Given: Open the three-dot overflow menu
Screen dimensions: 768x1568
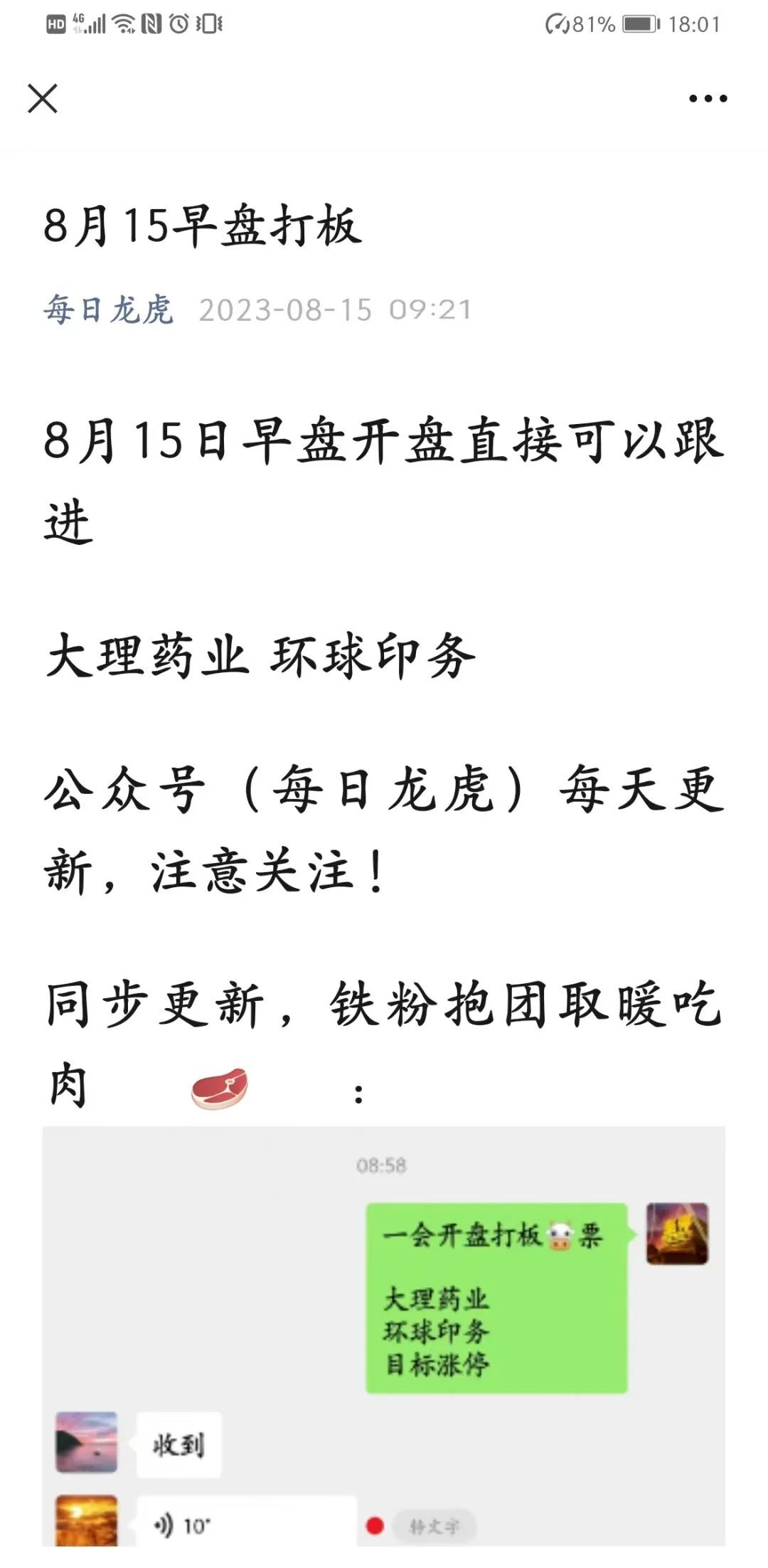Looking at the screenshot, I should click(x=708, y=99).
